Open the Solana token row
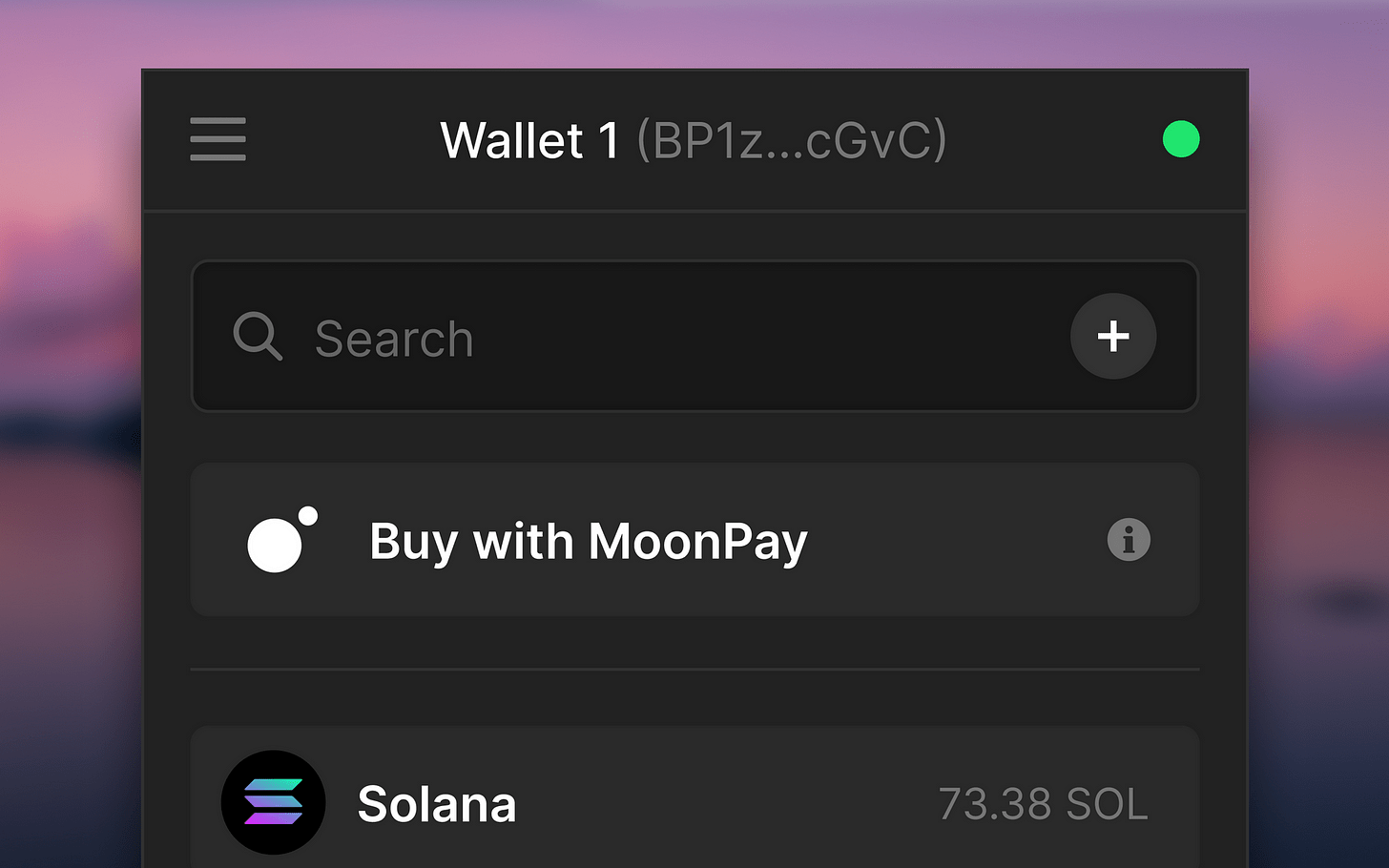The height and width of the screenshot is (868, 1389). click(694, 803)
